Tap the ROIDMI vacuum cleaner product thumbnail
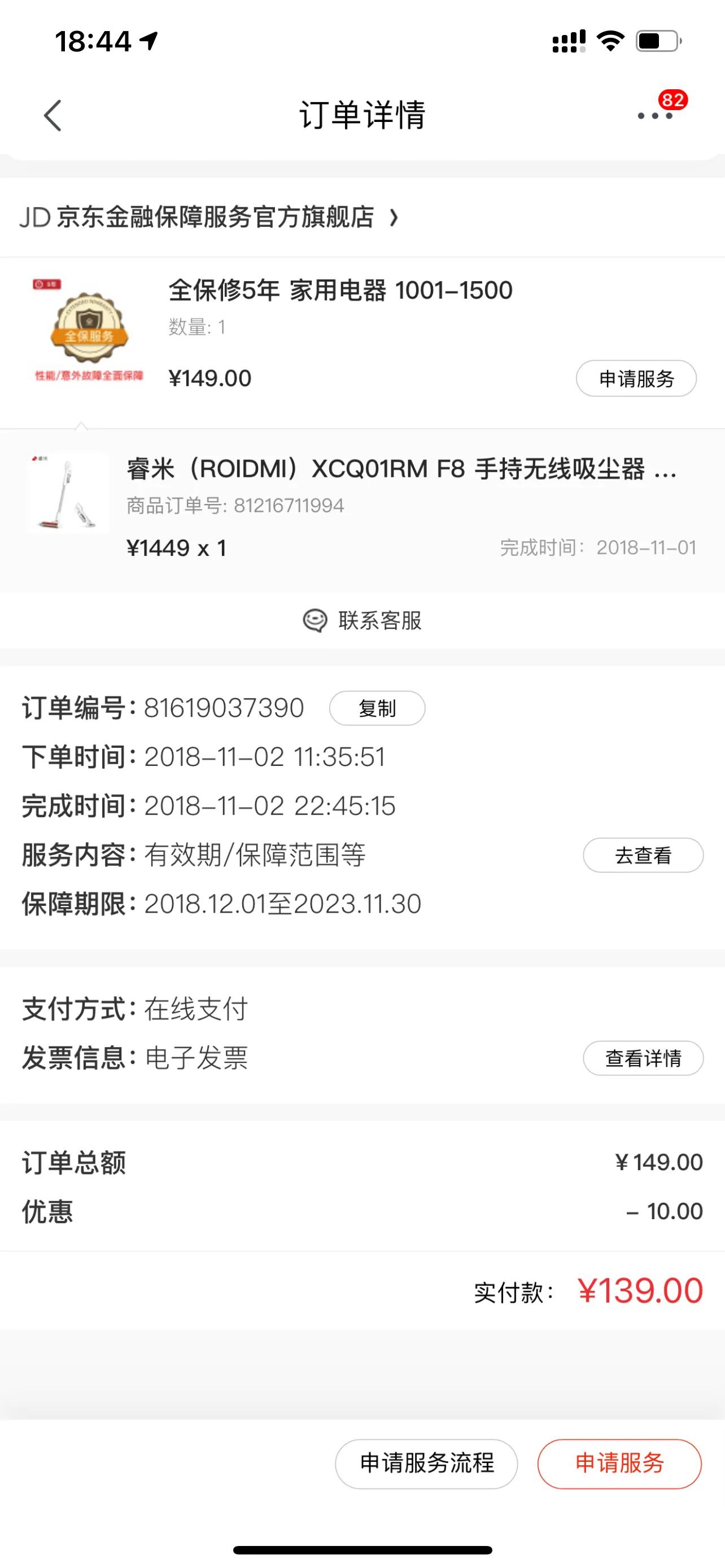The image size is (725, 1568). (68, 494)
